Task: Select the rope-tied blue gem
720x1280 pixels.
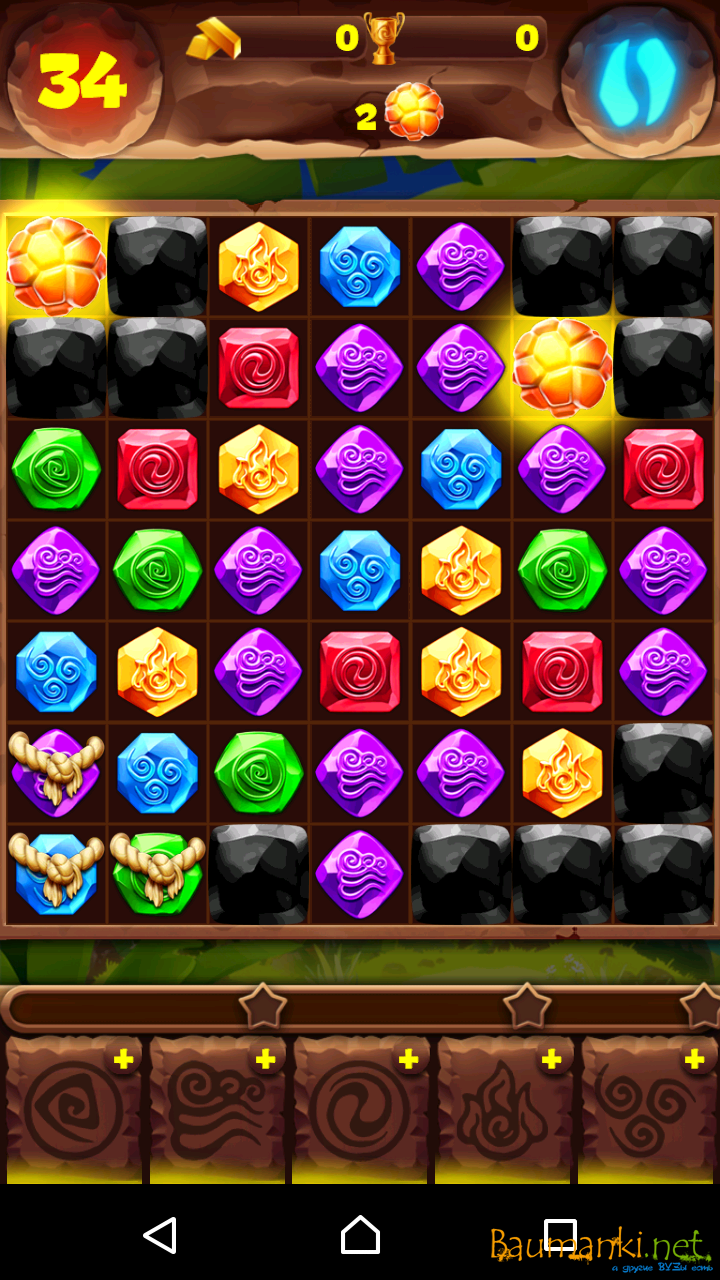Action: point(56,873)
